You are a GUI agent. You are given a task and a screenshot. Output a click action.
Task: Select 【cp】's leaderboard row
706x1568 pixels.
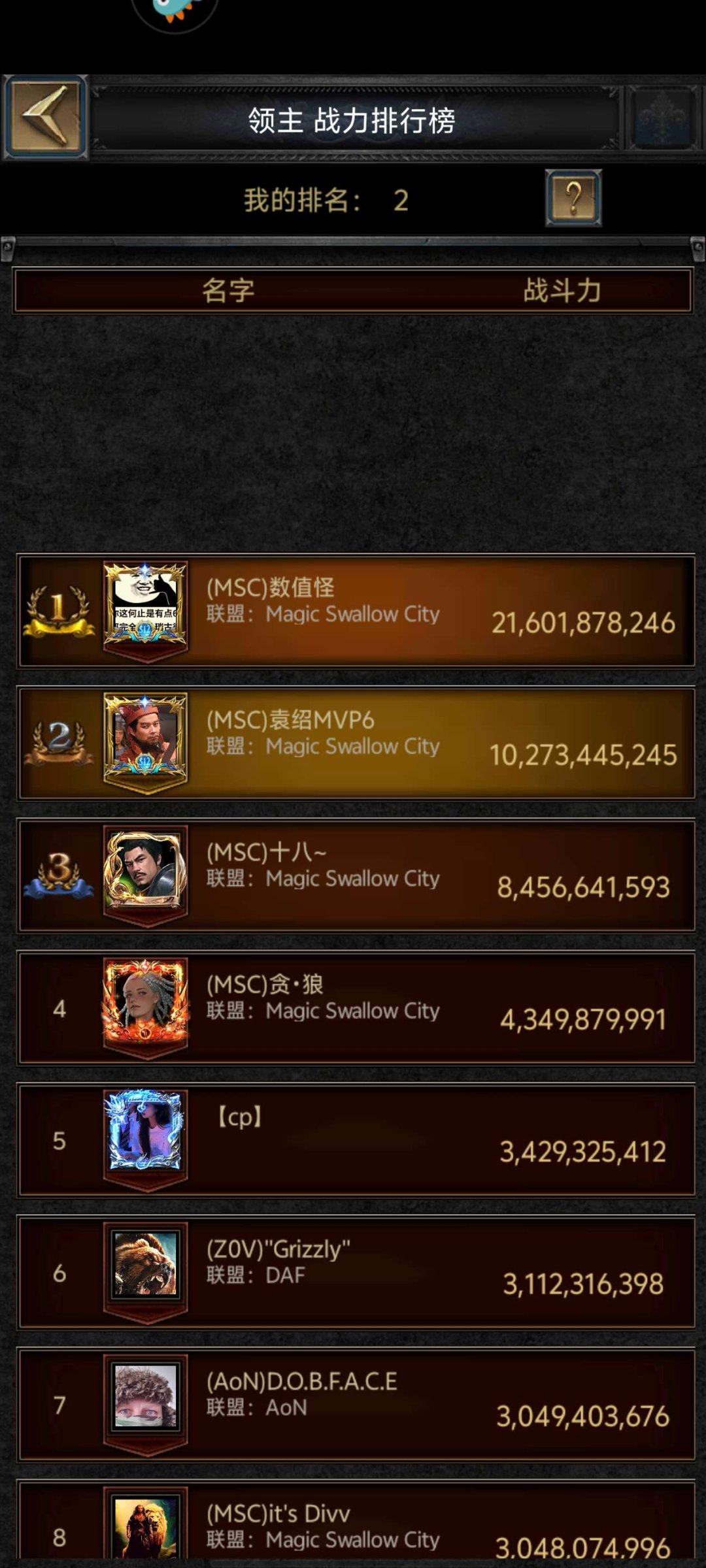click(353, 1137)
